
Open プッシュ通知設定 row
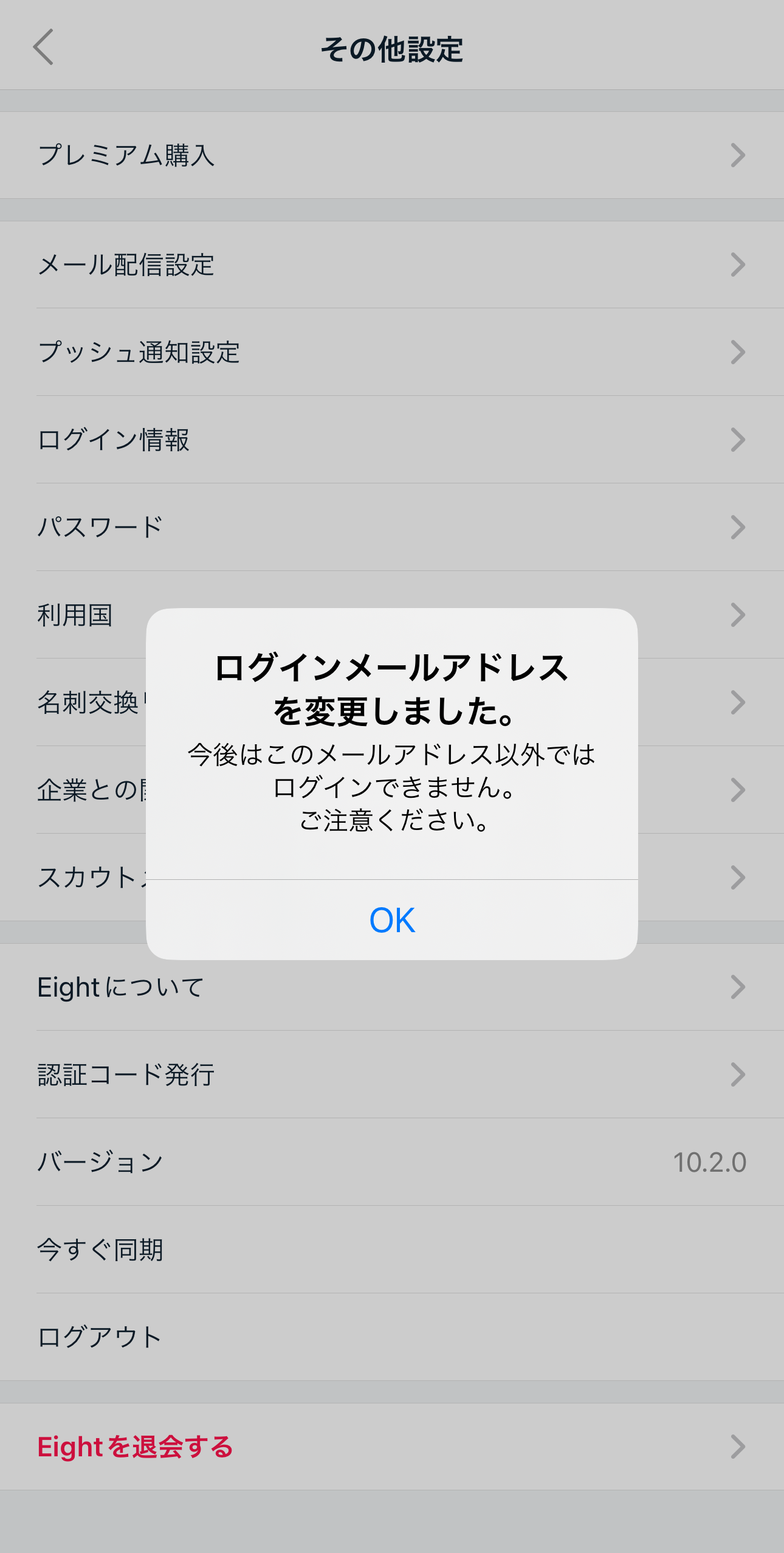392,352
